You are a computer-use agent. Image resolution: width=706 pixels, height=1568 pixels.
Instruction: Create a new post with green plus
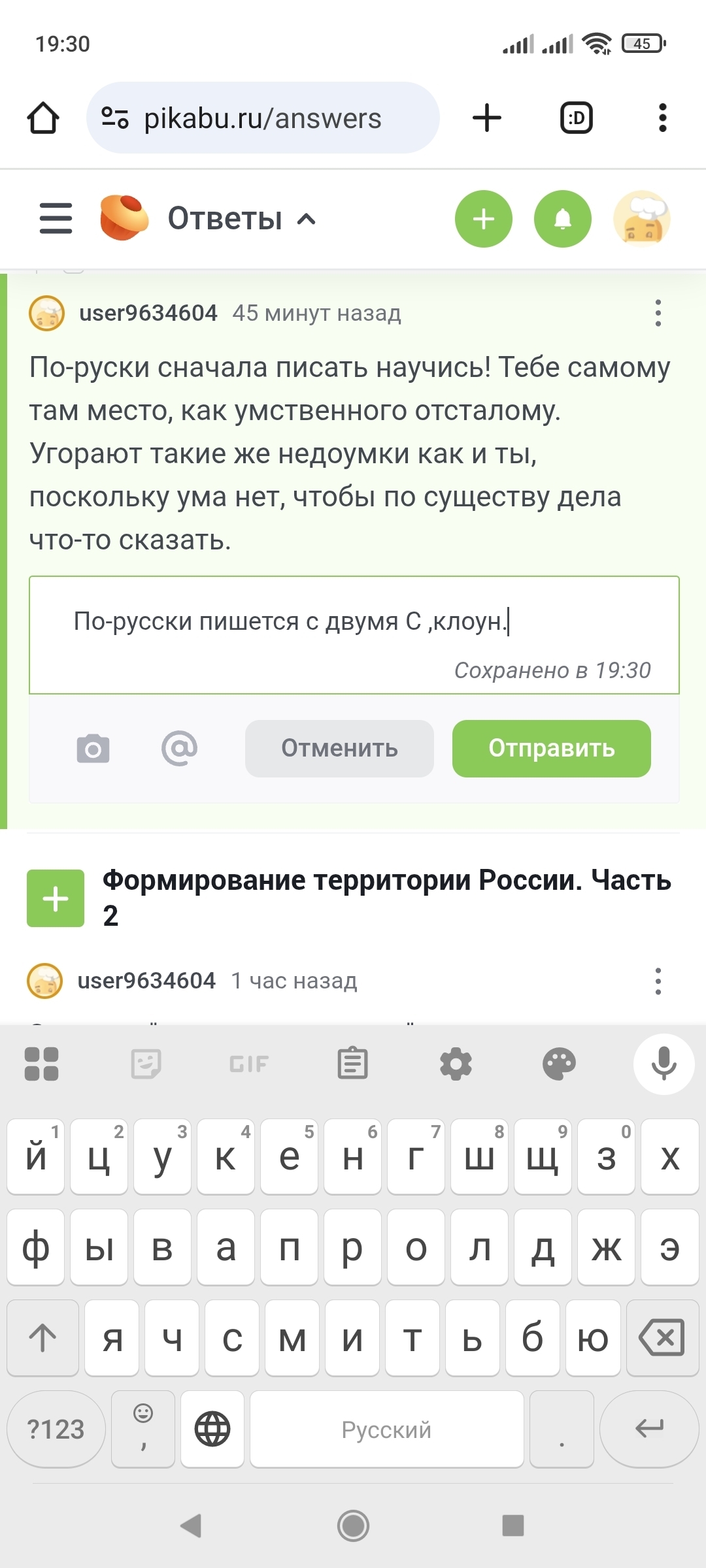click(x=484, y=219)
